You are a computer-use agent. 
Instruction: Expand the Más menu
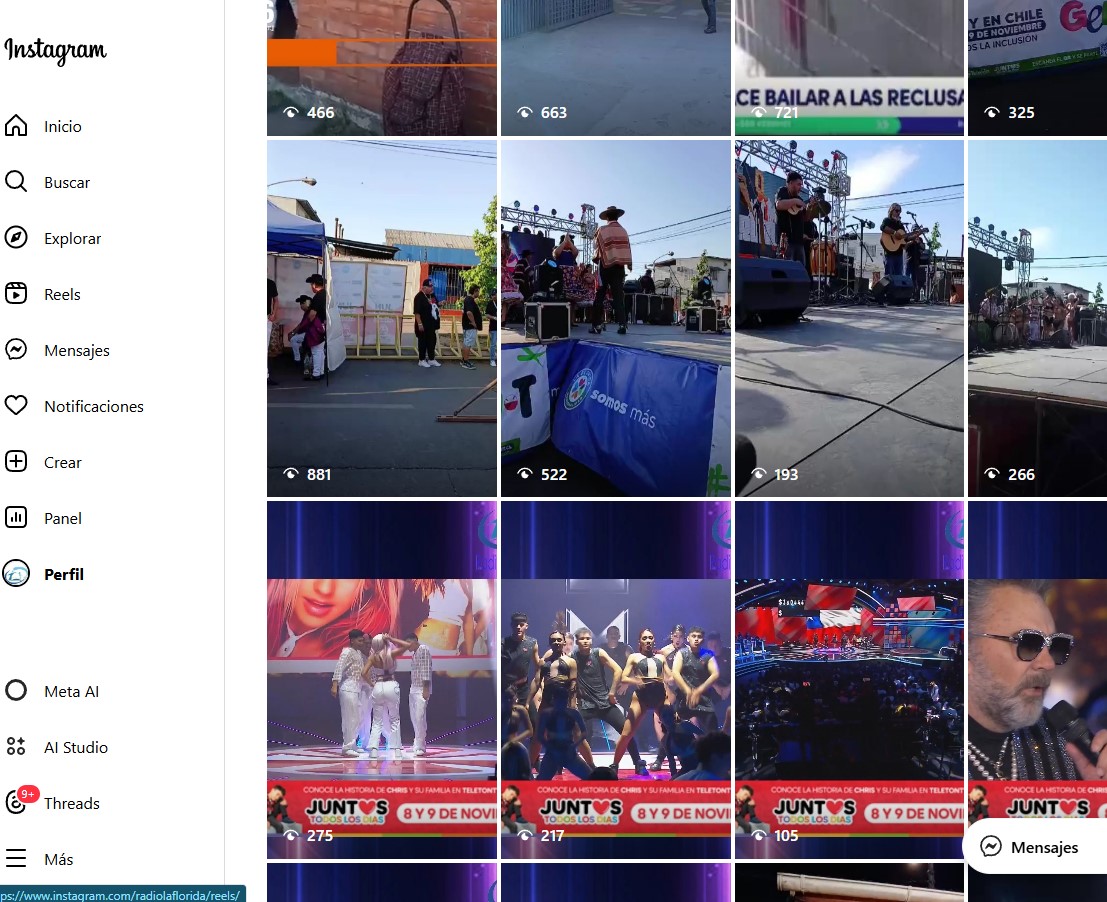[x=58, y=859]
